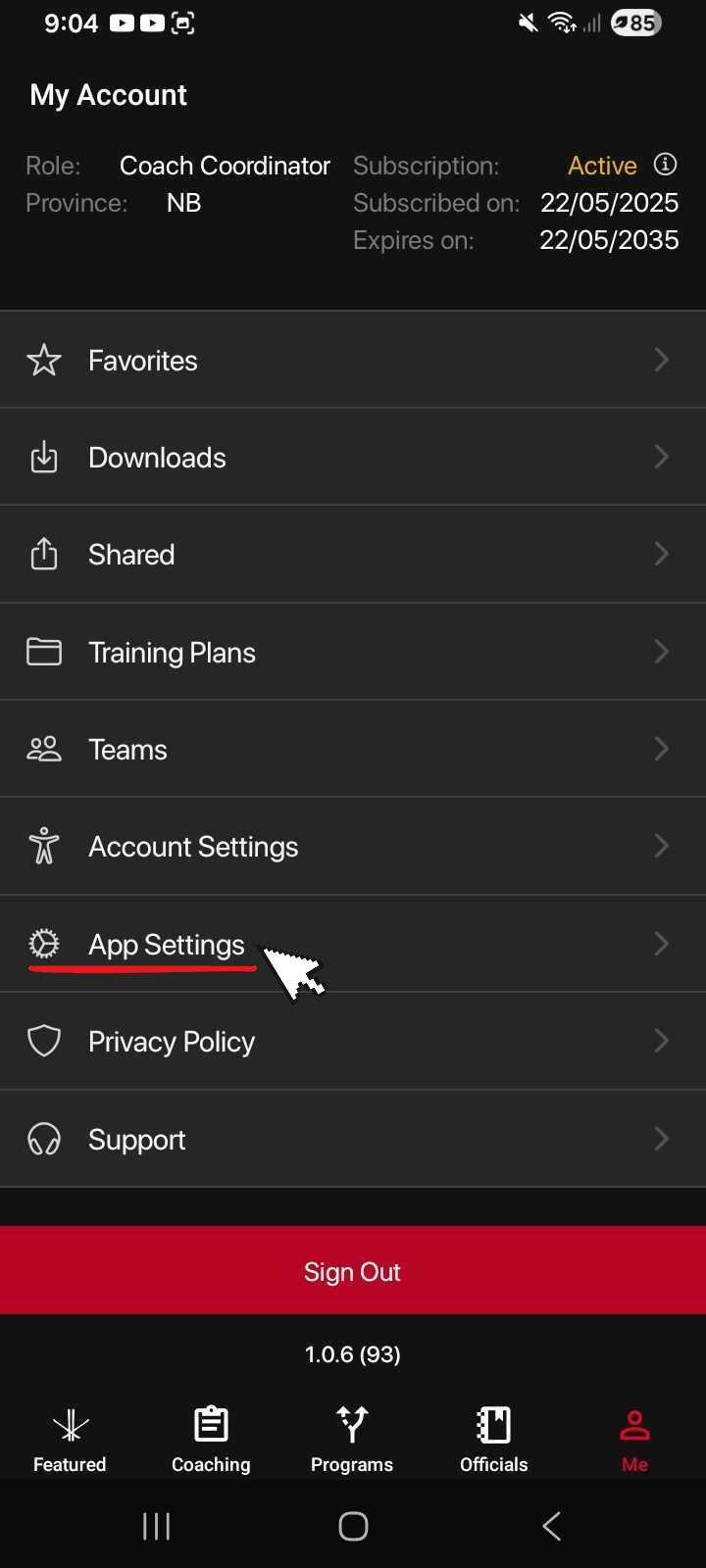Open the Training Plans folder icon
706x1568 pixels.
pyautogui.click(x=44, y=651)
